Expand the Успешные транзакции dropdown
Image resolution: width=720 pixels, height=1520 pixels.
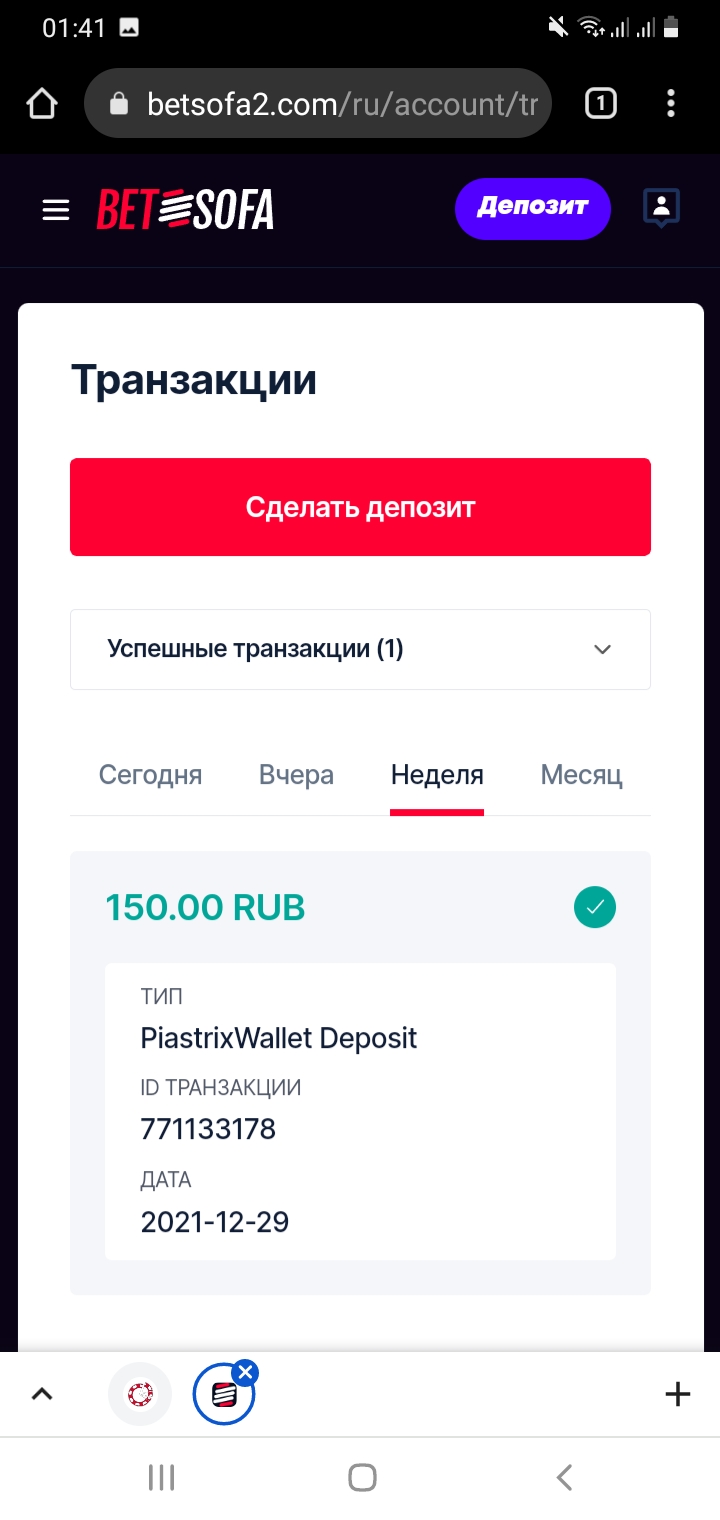coord(360,649)
